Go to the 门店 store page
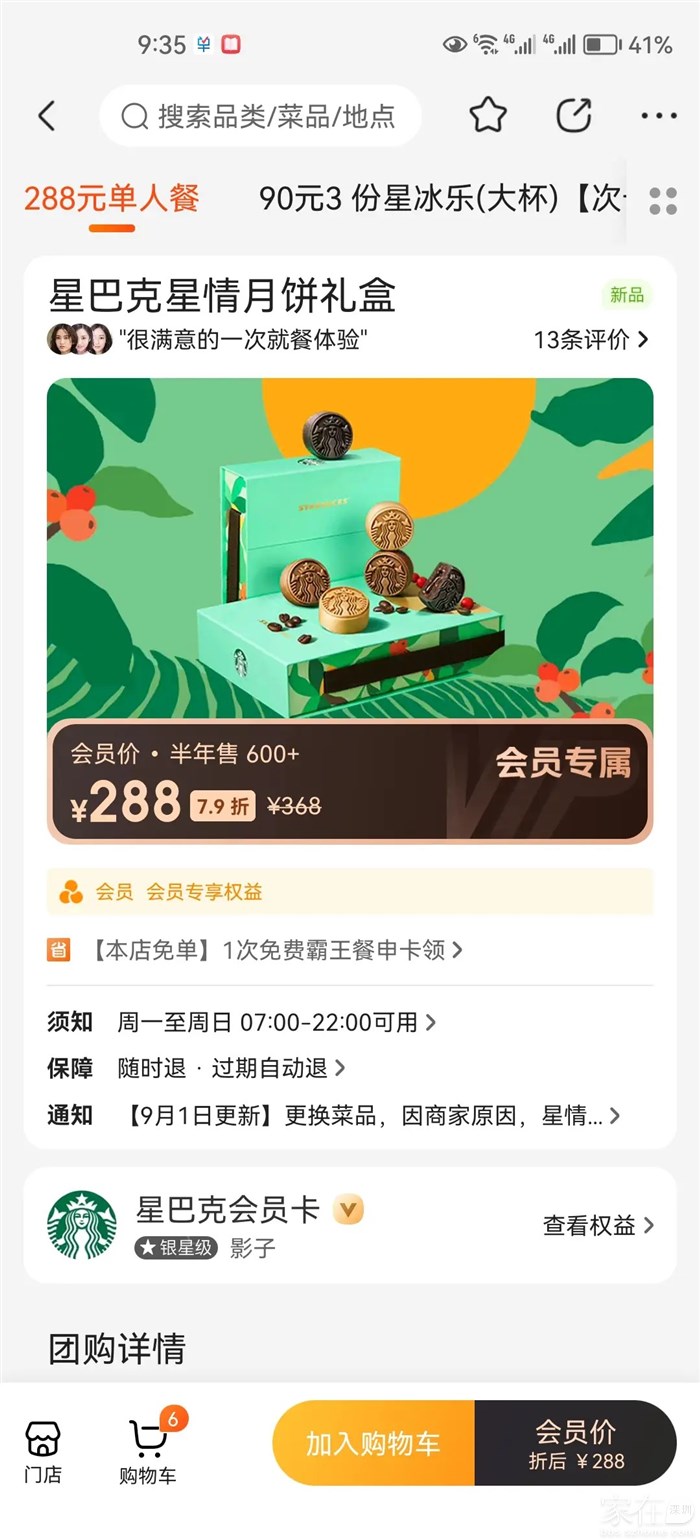The width and height of the screenshot is (700, 1540). (43, 1452)
